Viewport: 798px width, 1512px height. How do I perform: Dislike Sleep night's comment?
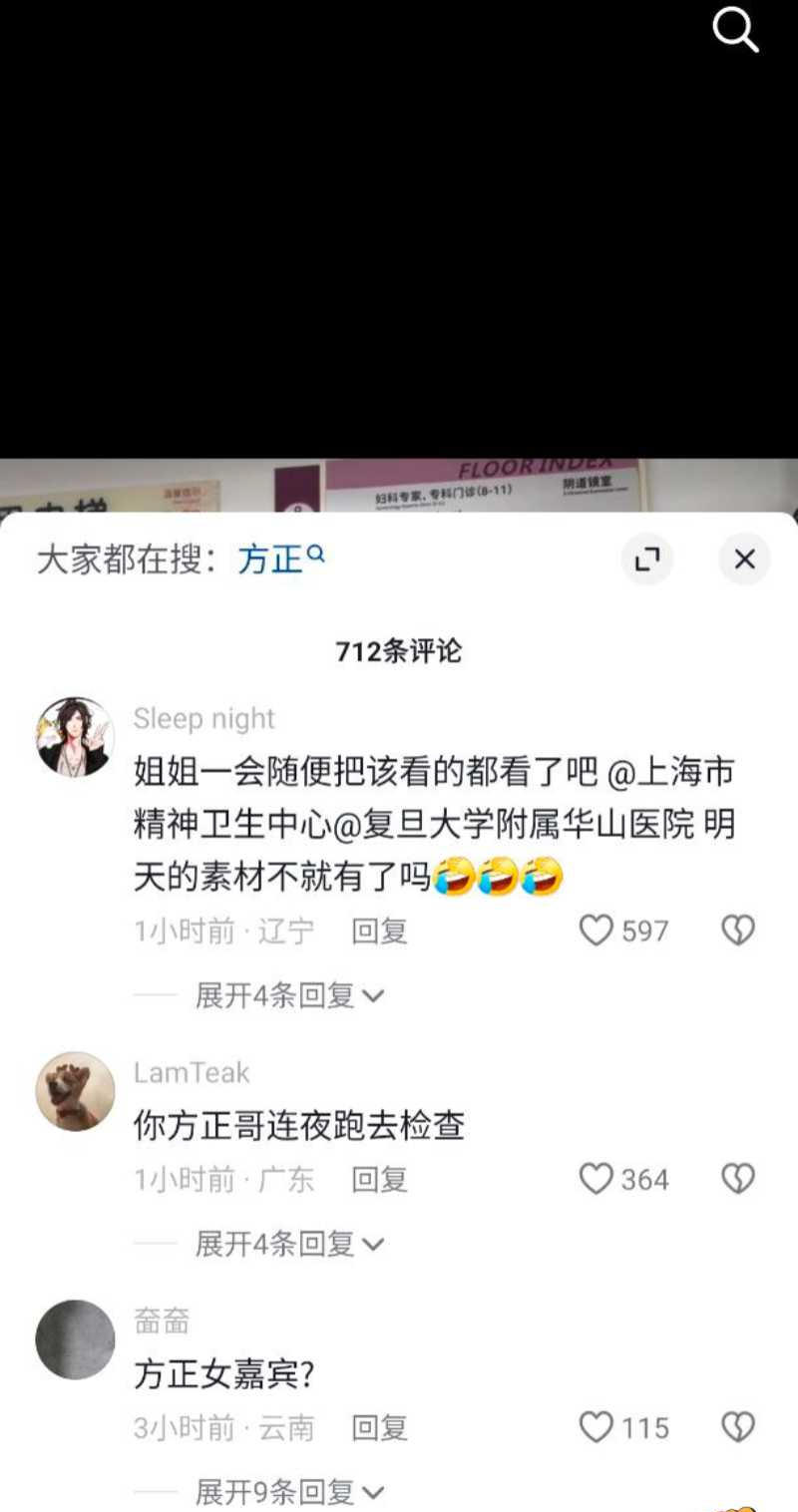click(x=738, y=931)
